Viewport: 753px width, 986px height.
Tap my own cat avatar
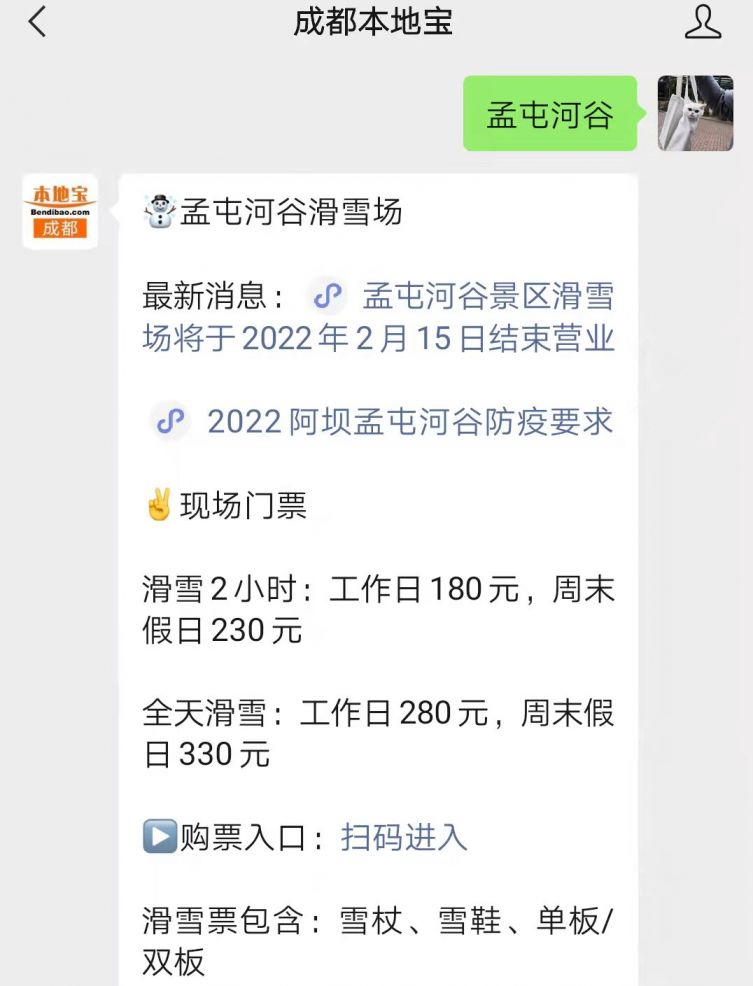click(x=695, y=113)
